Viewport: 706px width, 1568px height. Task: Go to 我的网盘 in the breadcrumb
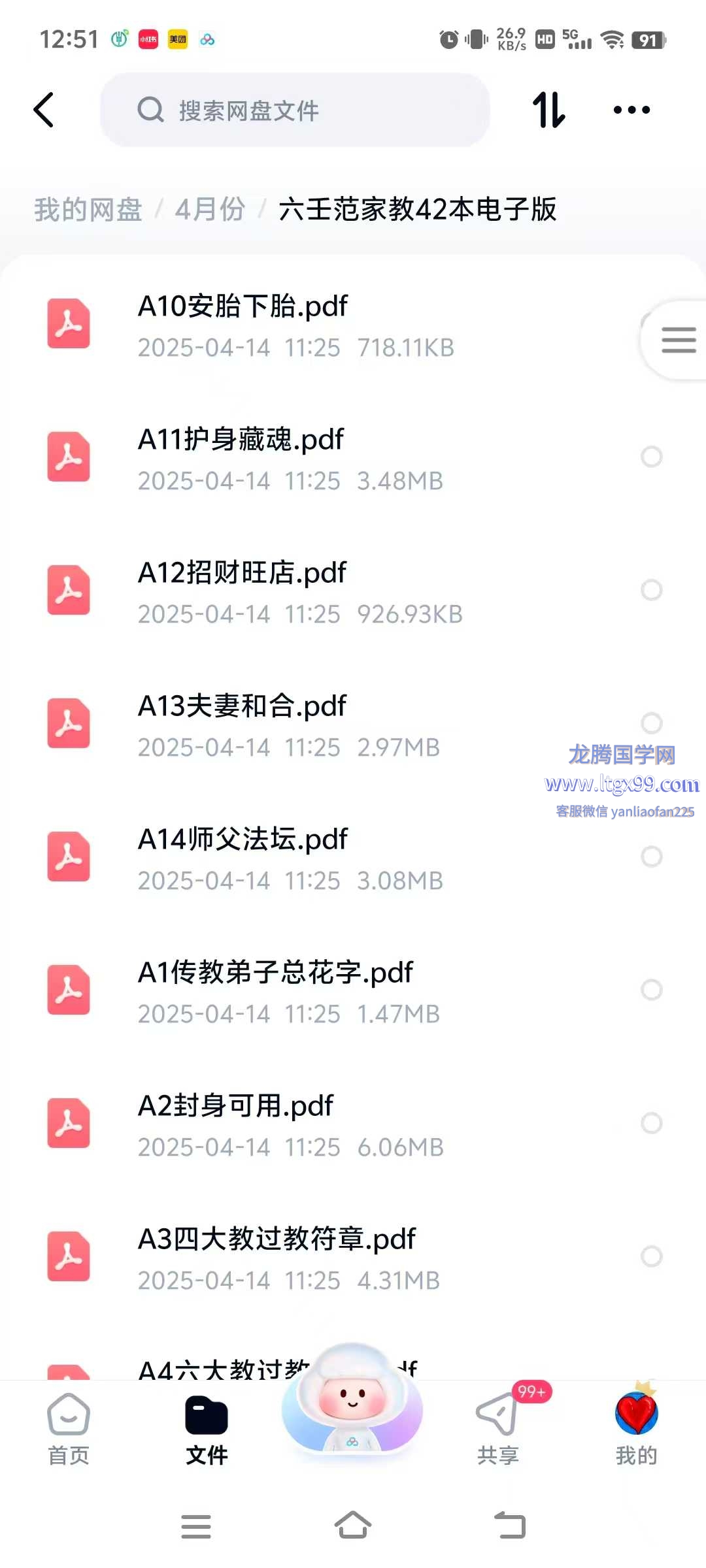click(88, 210)
